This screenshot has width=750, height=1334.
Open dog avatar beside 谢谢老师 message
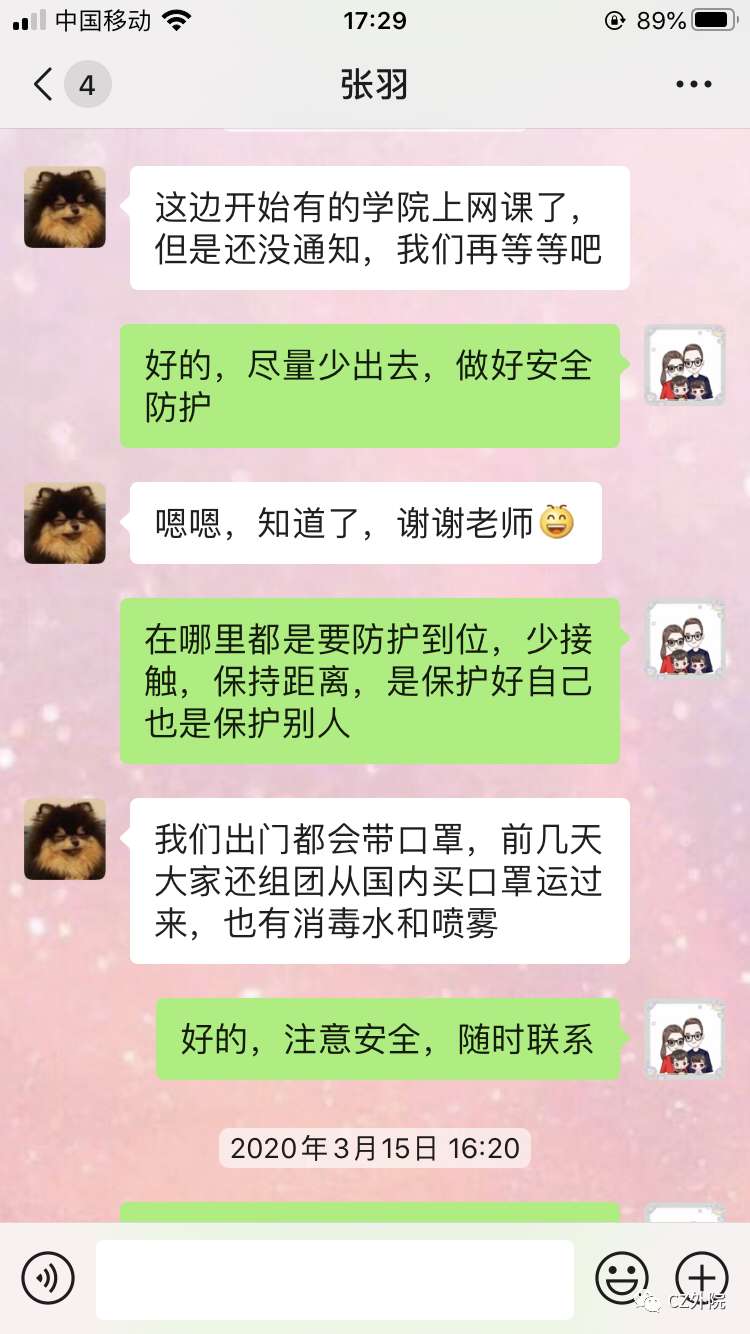click(65, 523)
